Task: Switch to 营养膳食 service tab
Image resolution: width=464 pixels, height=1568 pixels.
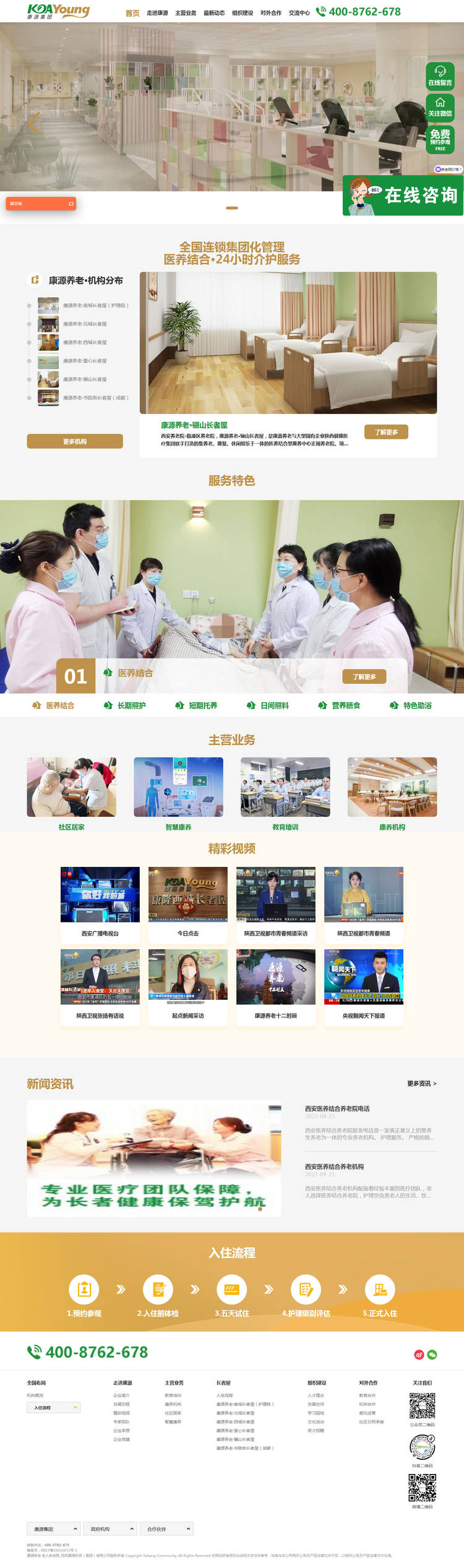Action: point(340,705)
